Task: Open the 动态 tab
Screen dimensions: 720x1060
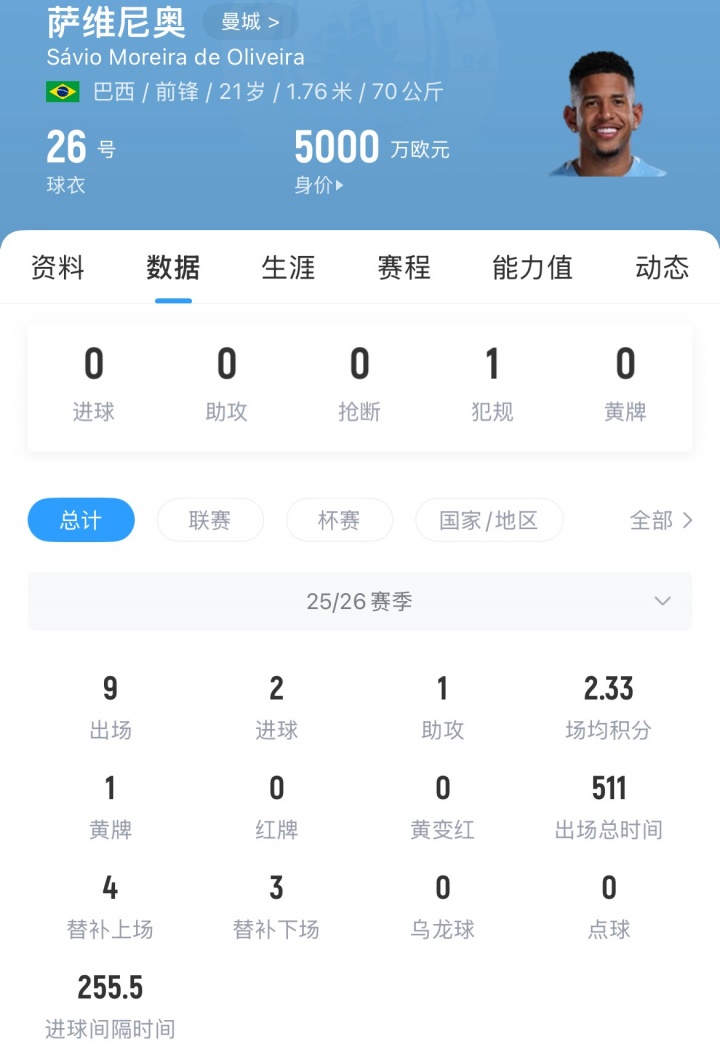Action: (661, 268)
